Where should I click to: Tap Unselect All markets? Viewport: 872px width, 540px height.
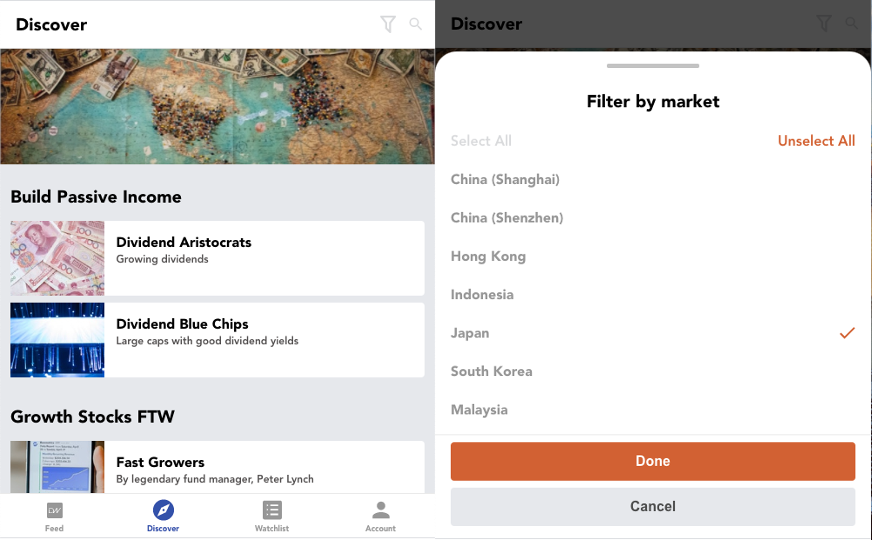pos(816,141)
